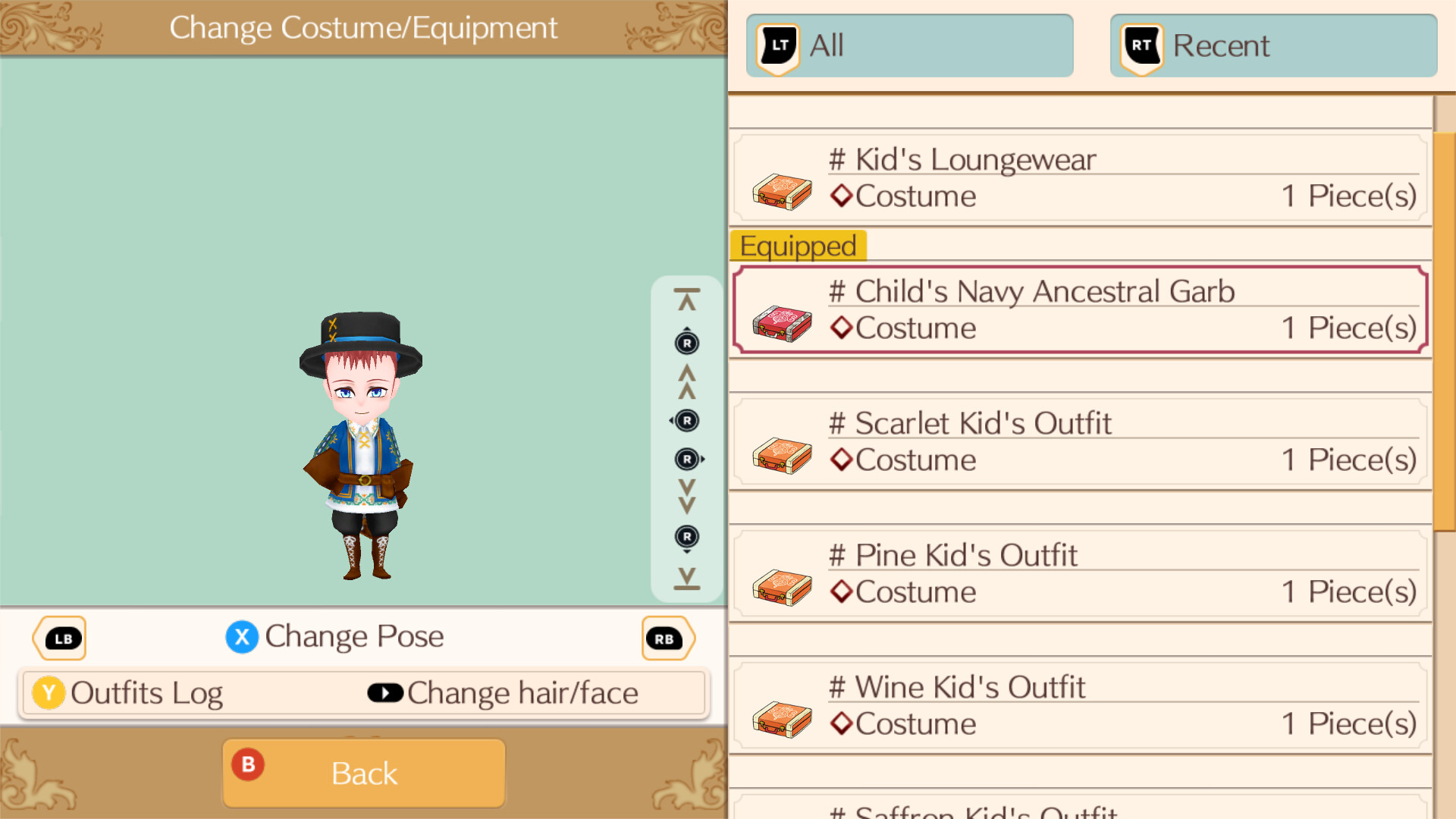Change the character's pose
The image size is (1456, 819).
335,637
